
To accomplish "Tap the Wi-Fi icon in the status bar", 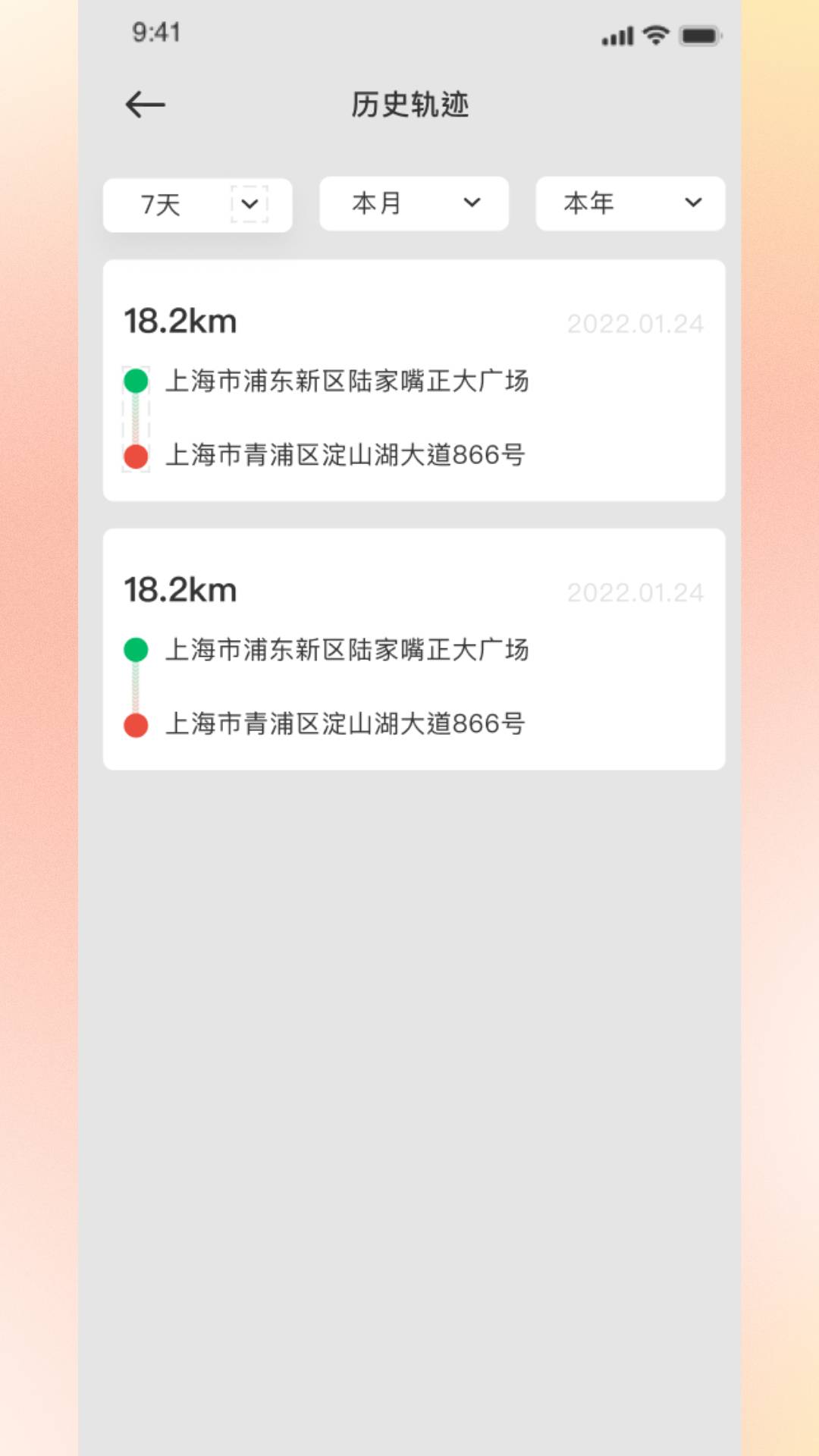I will tap(657, 34).
